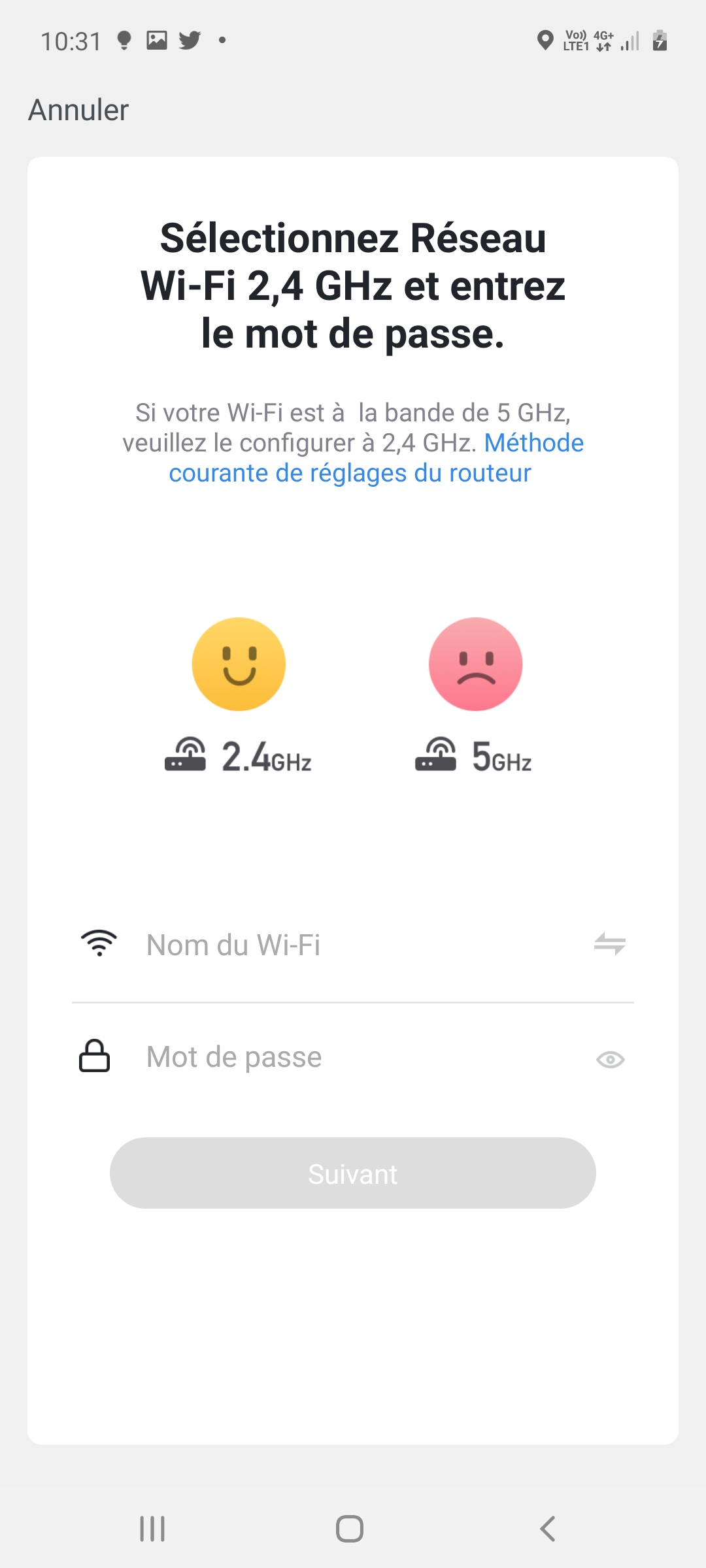Focus the Nom du Wi-Fi field
This screenshot has height=1568, width=706.
353,945
